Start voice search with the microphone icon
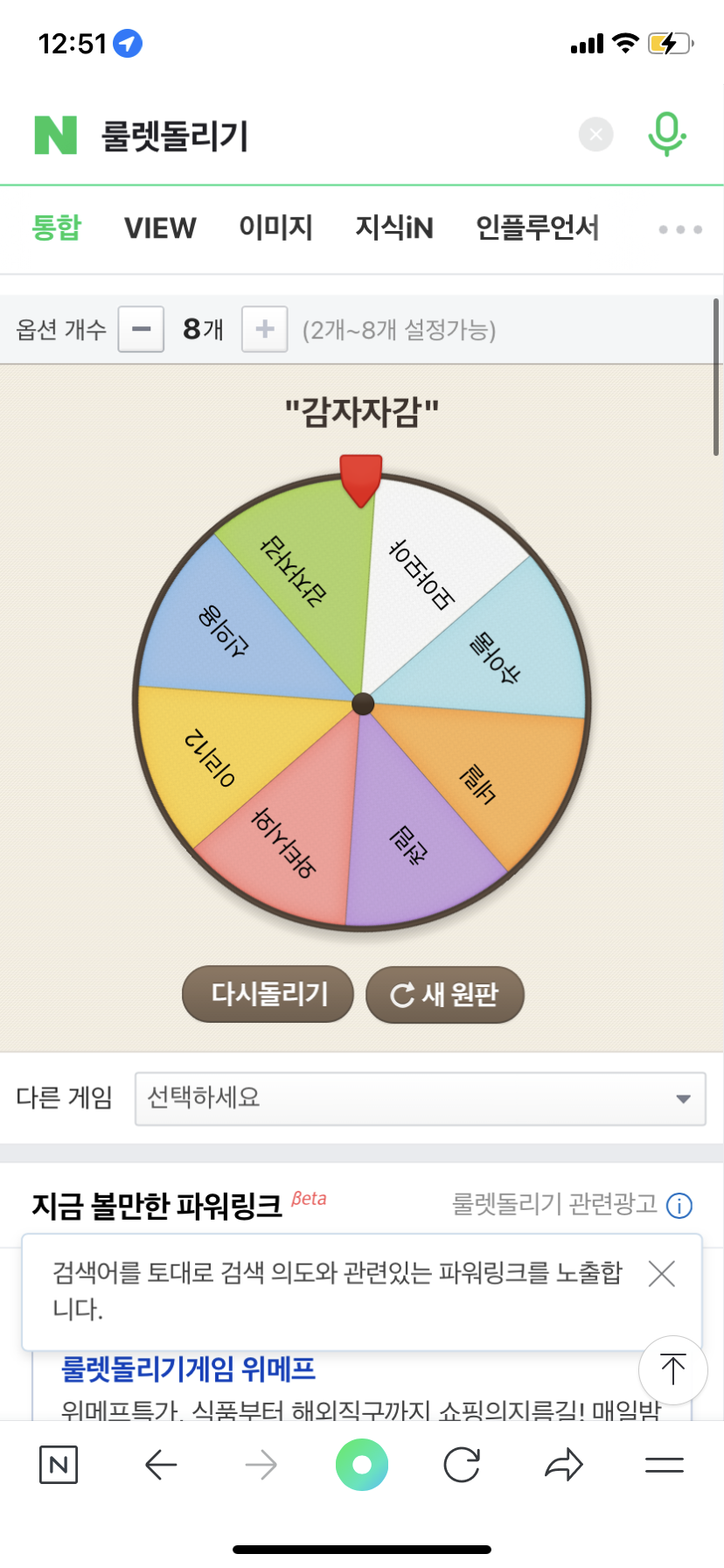 pyautogui.click(x=666, y=135)
